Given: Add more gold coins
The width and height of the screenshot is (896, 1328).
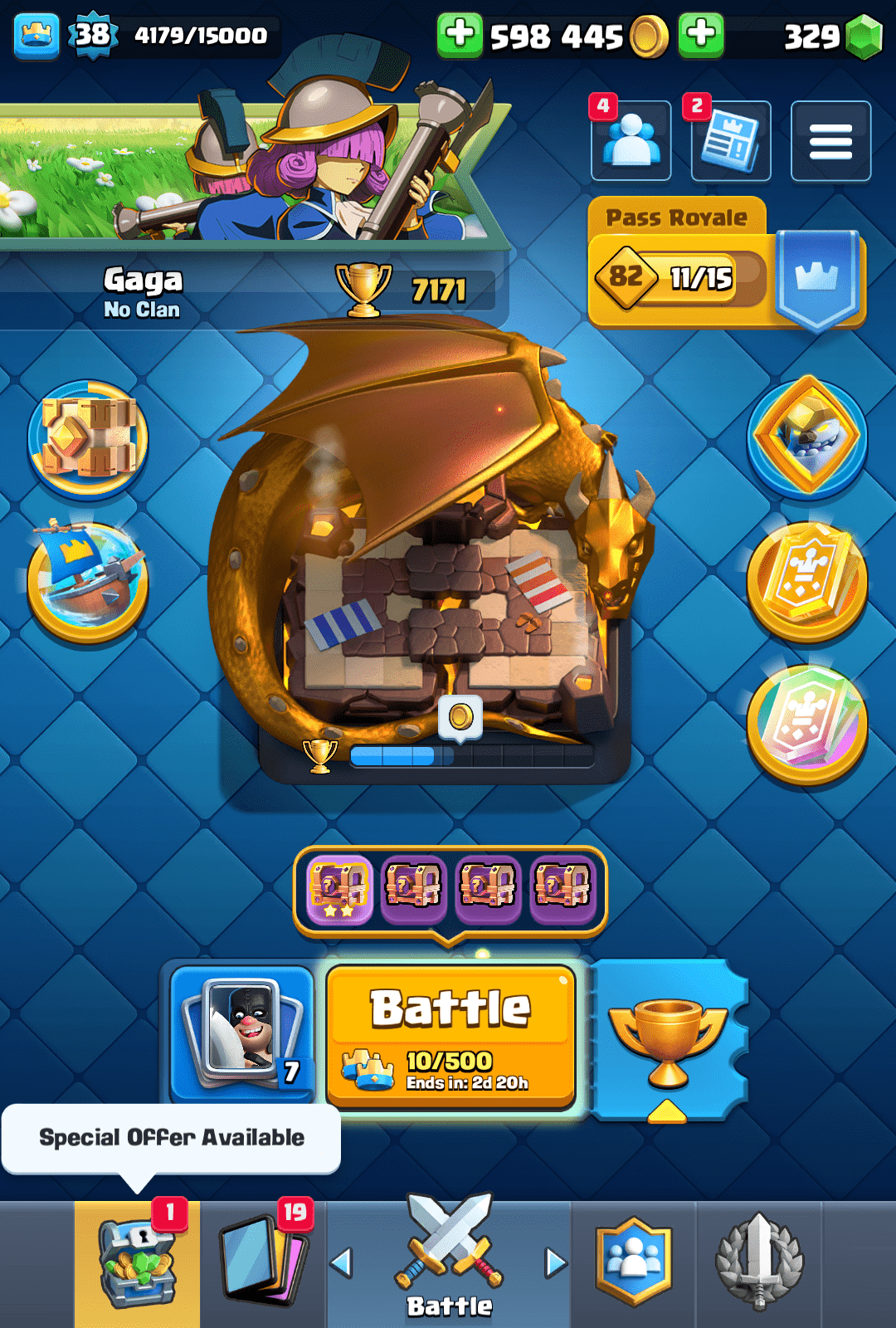Looking at the screenshot, I should 460,36.
